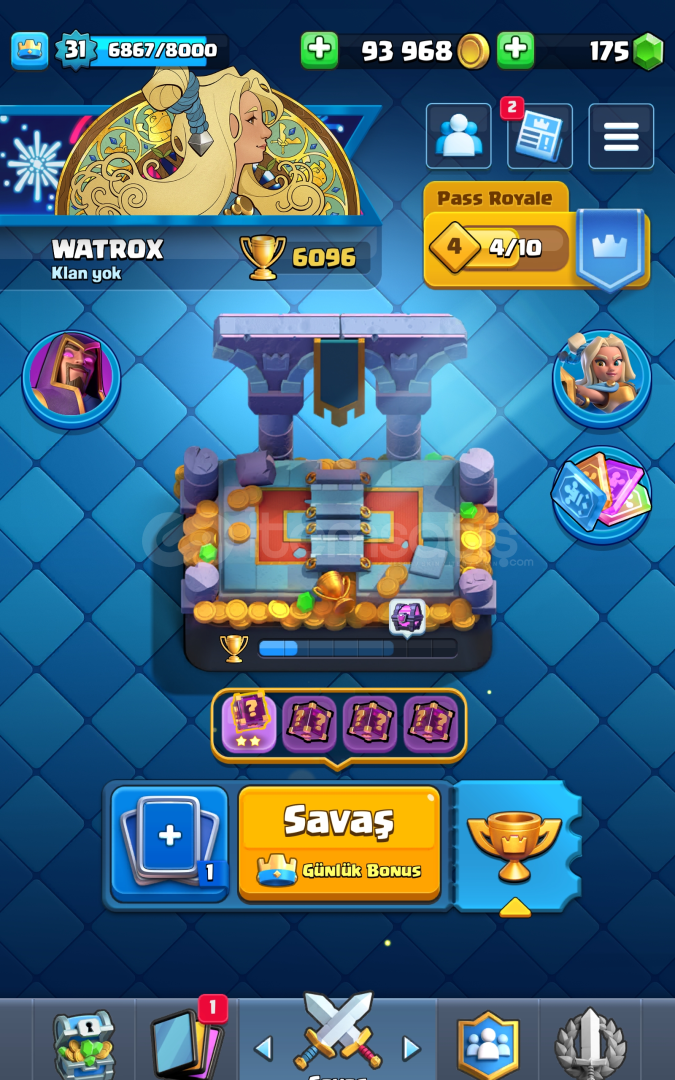Open the colorful banner tokens circle

click(x=602, y=495)
